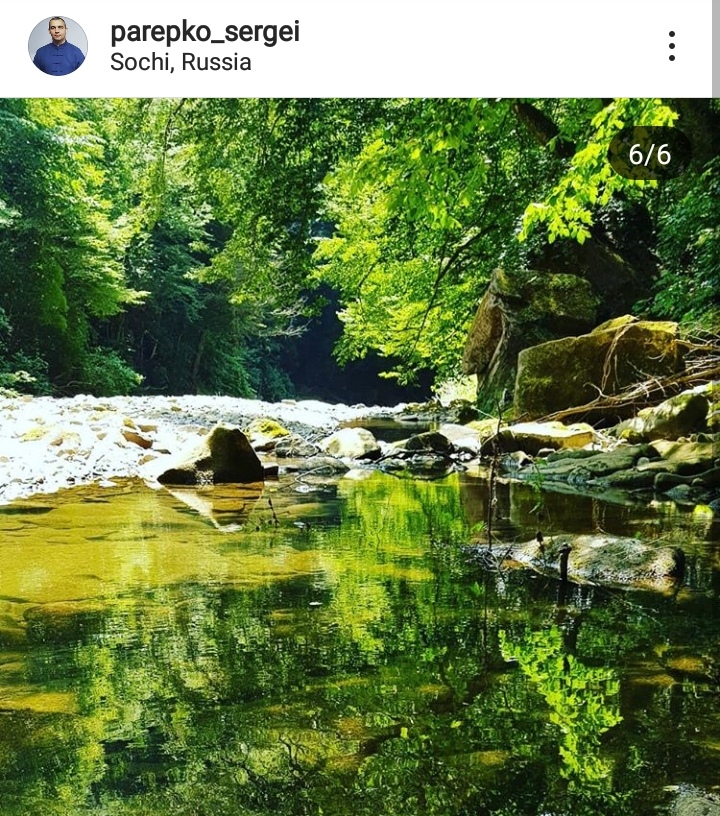Open the post's three-dot overflow menu

tap(671, 46)
